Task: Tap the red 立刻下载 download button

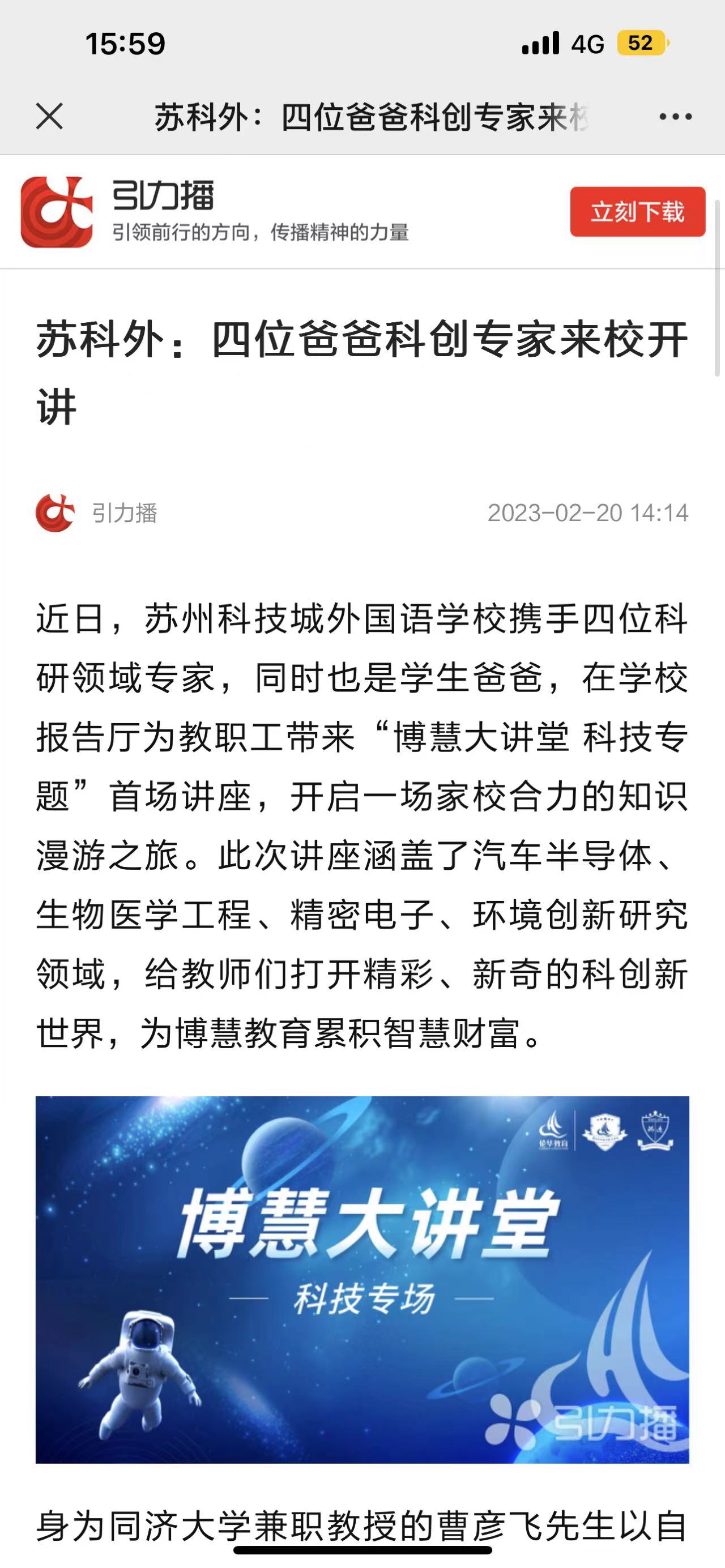Action: [637, 212]
